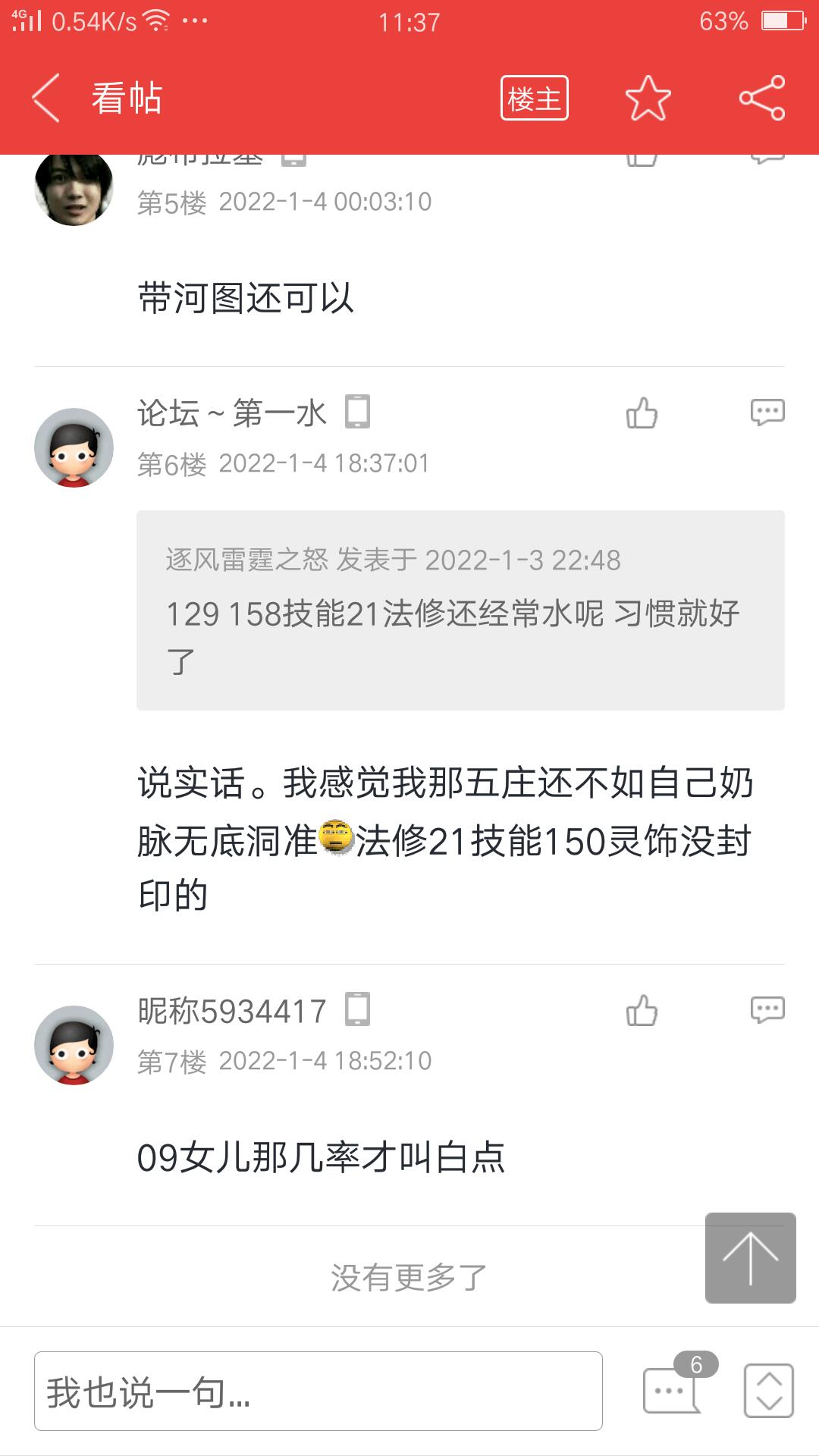Reply to the 6th floor post by 论坛～第一水
The width and height of the screenshot is (819, 1456).
click(767, 413)
